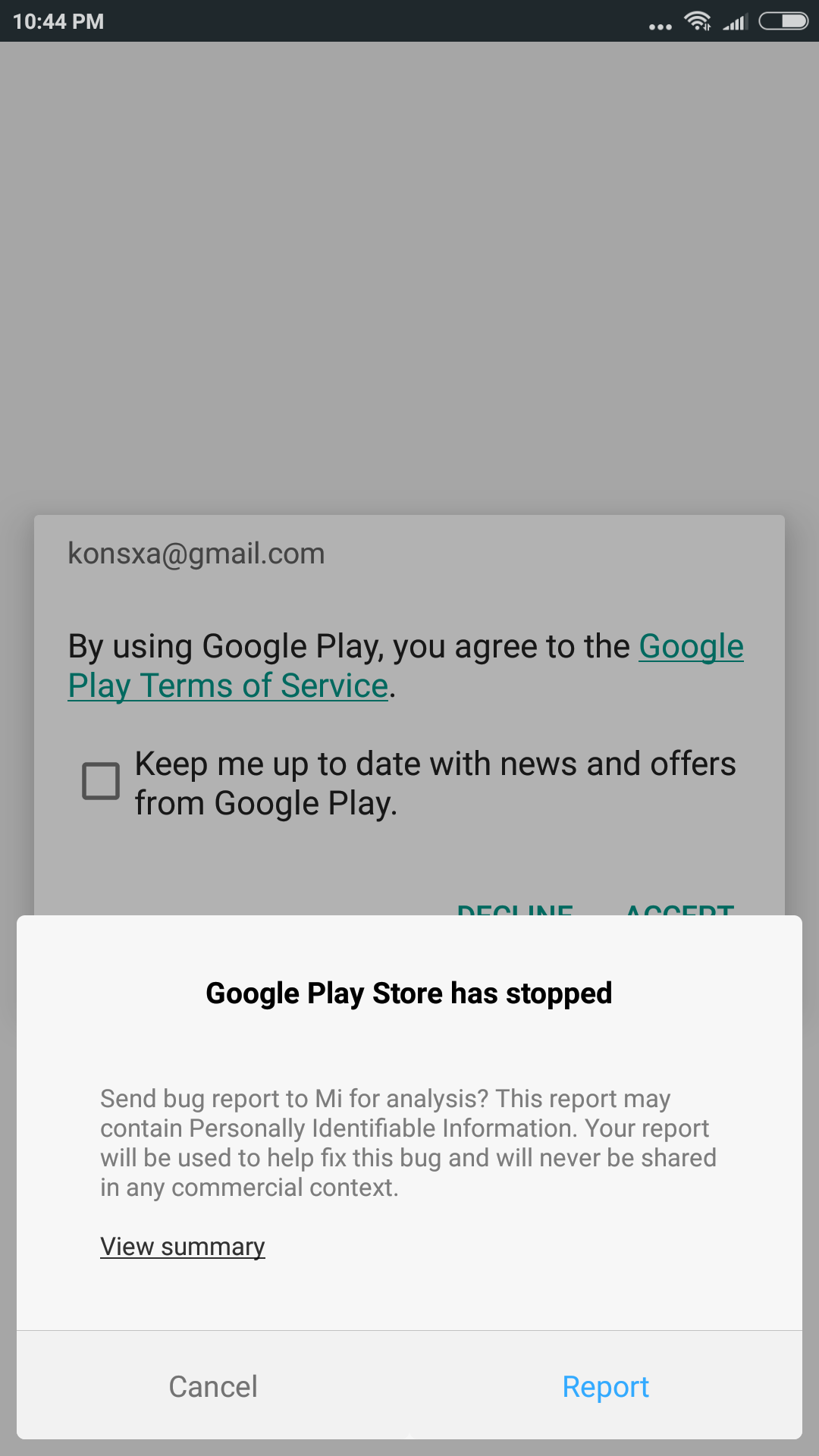The width and height of the screenshot is (819, 1456).
Task: Check the news and offers checkbox
Action: click(x=101, y=781)
